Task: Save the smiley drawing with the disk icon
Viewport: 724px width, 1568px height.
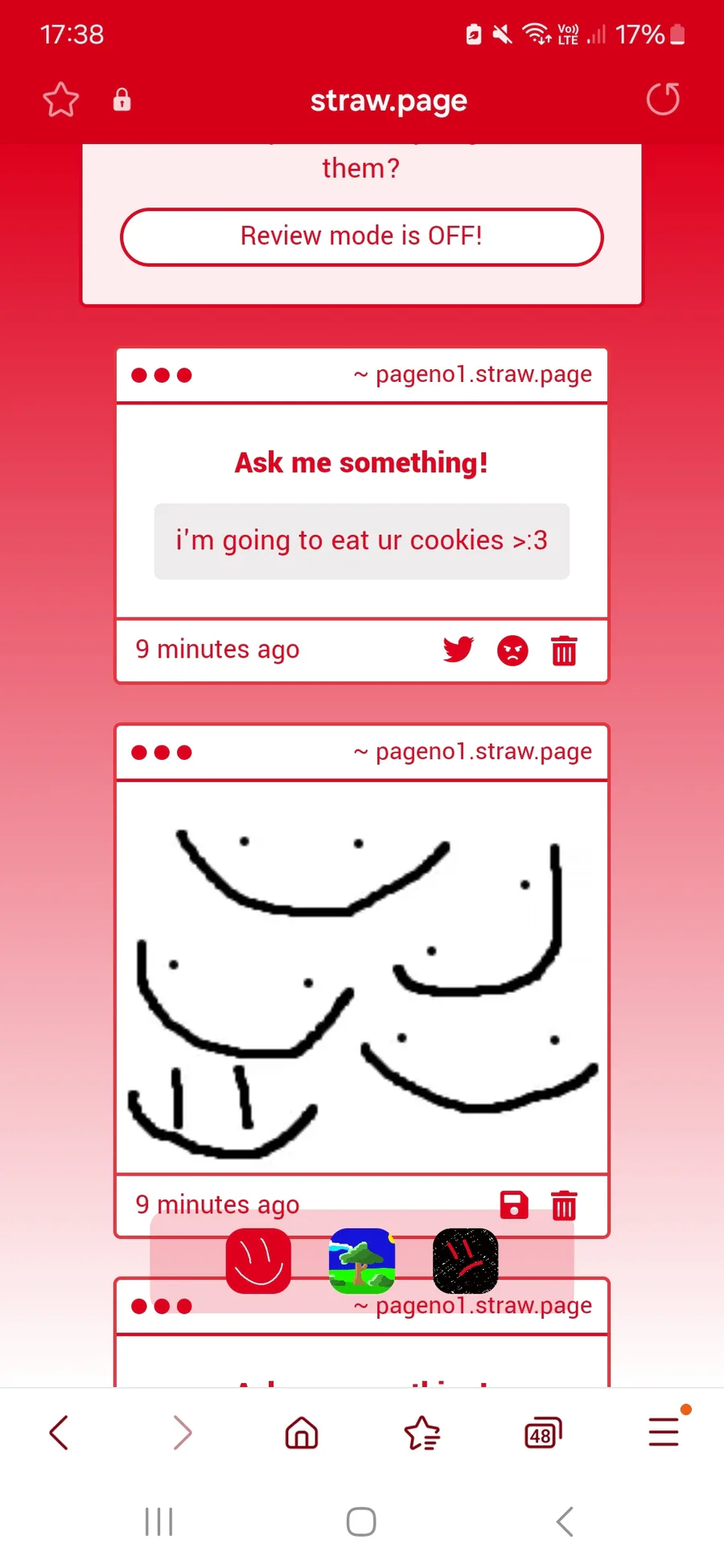Action: click(x=514, y=1205)
